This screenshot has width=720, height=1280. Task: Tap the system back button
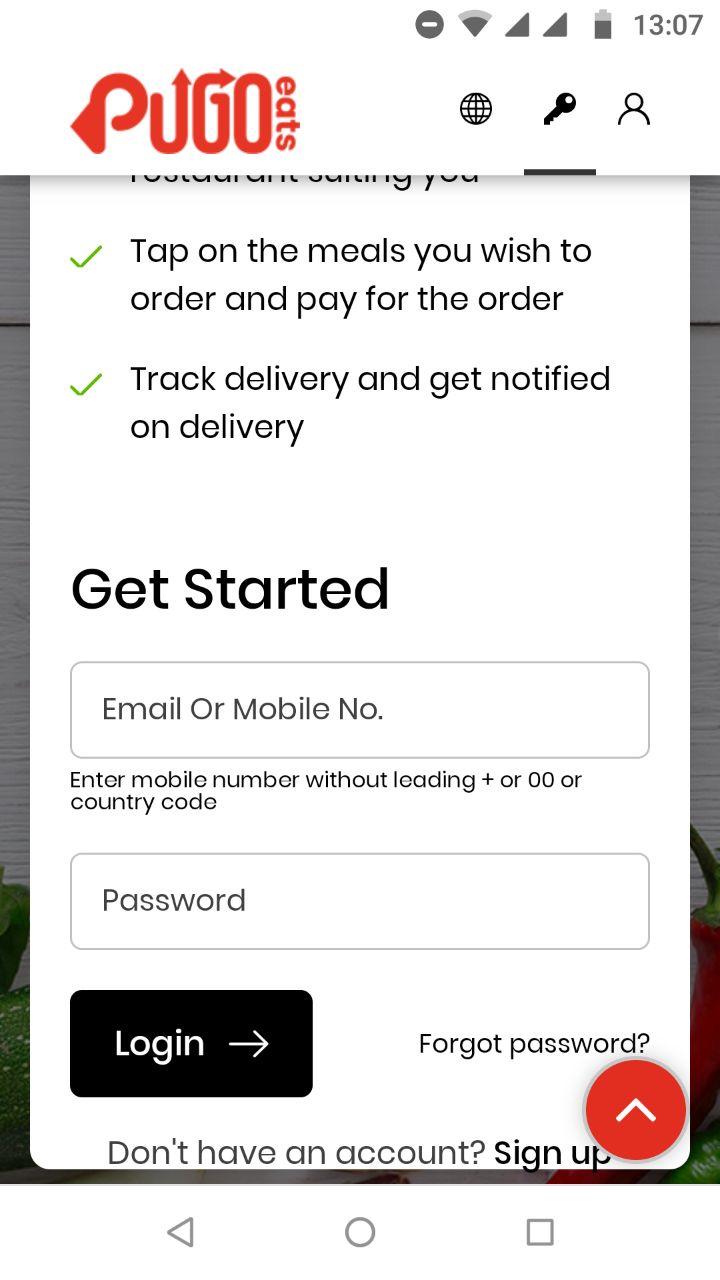pyautogui.click(x=180, y=1232)
